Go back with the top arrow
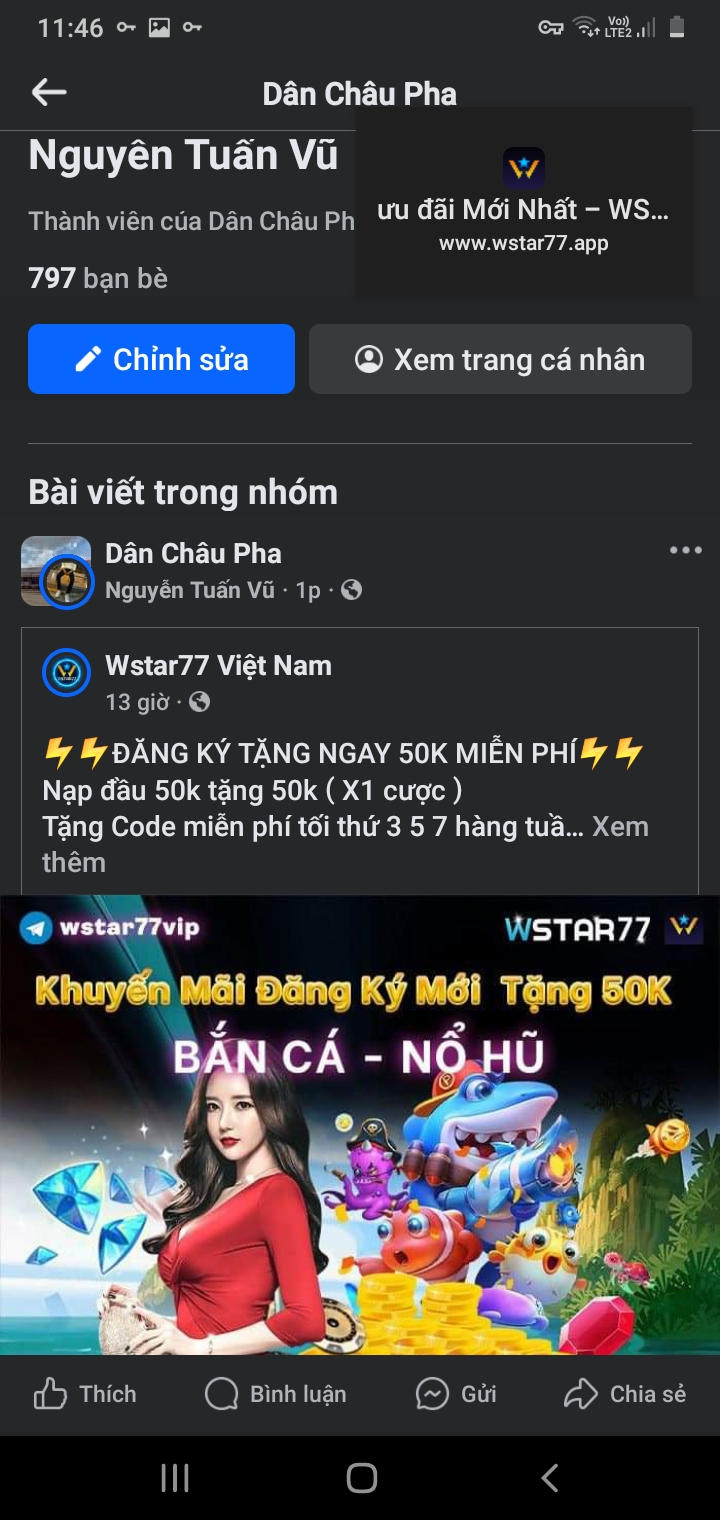This screenshot has width=720, height=1520. [x=49, y=93]
